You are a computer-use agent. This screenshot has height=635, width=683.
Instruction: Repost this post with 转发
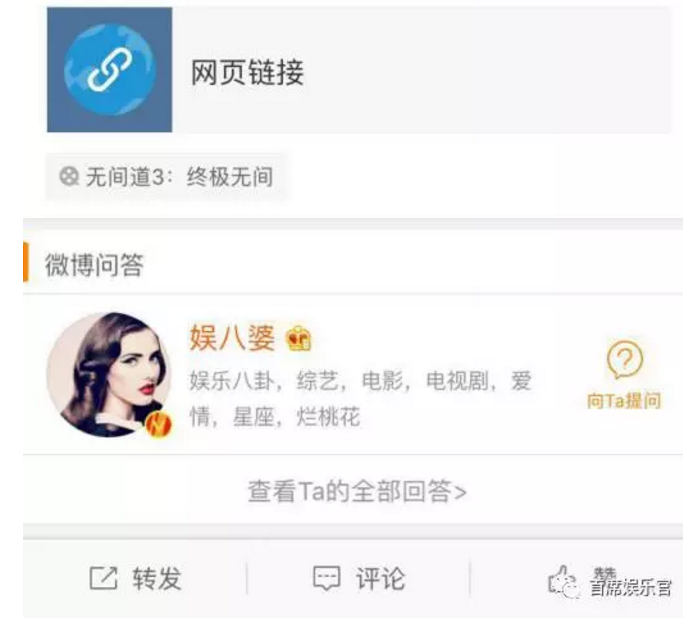[x=135, y=578]
